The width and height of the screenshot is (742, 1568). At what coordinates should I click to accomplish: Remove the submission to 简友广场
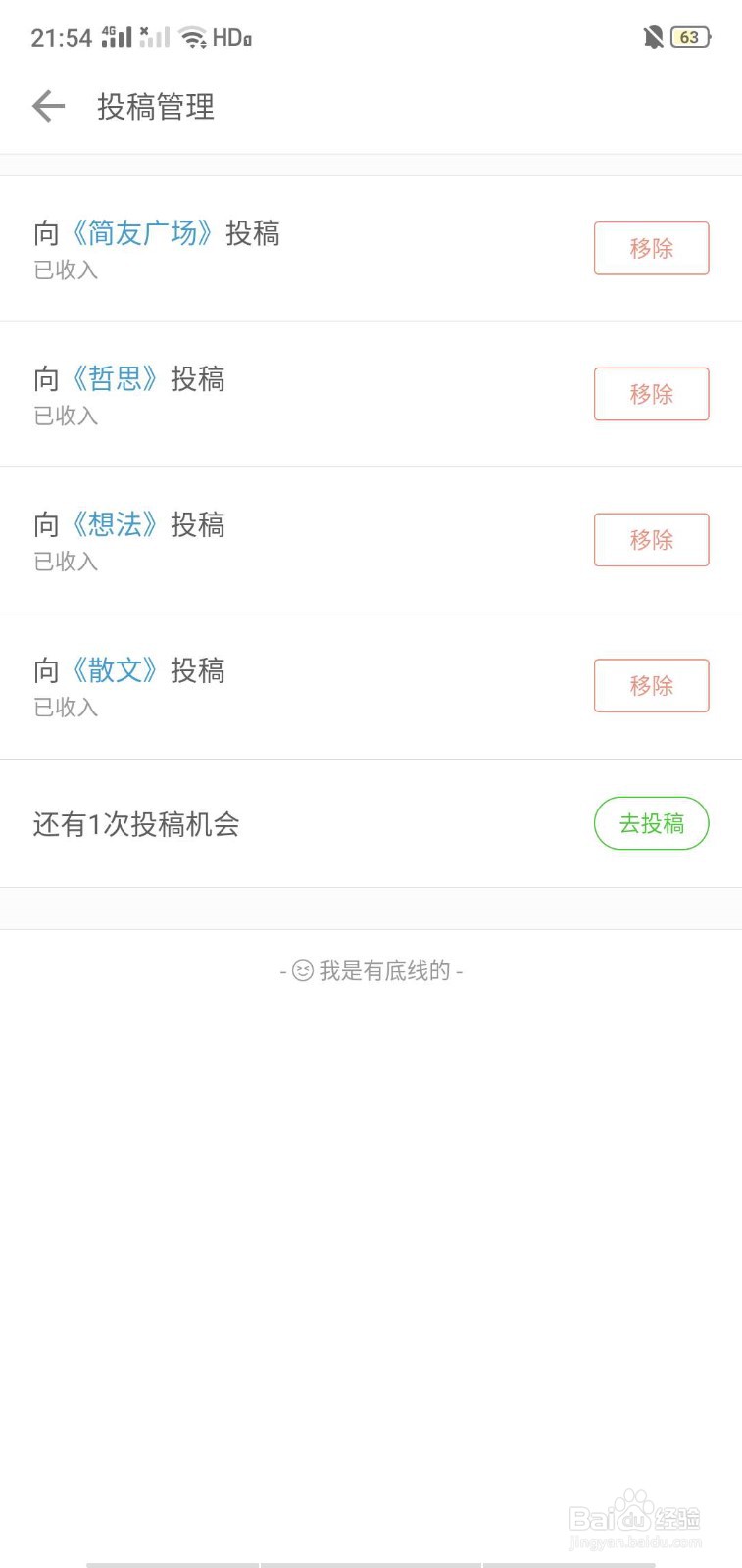click(651, 248)
